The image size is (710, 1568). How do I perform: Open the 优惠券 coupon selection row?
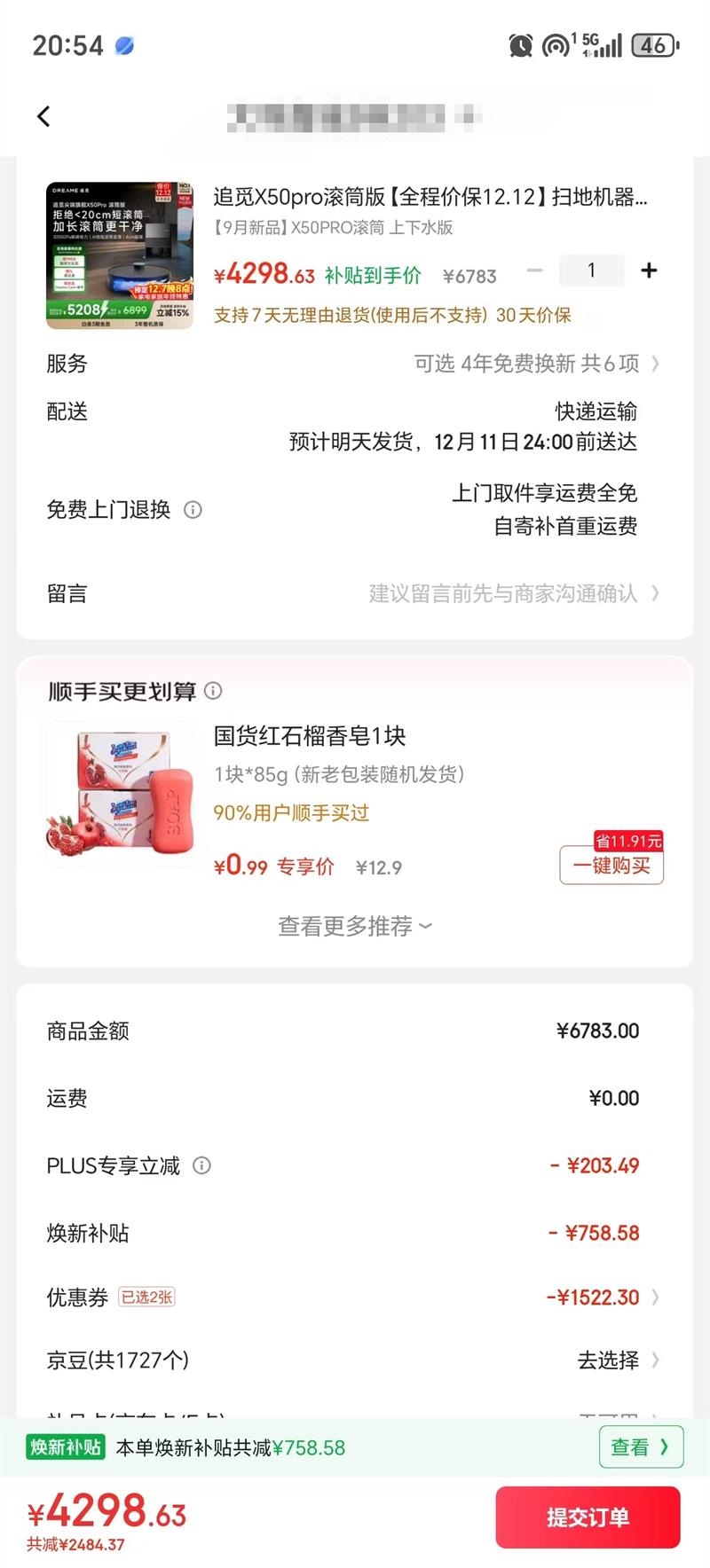click(x=354, y=1298)
